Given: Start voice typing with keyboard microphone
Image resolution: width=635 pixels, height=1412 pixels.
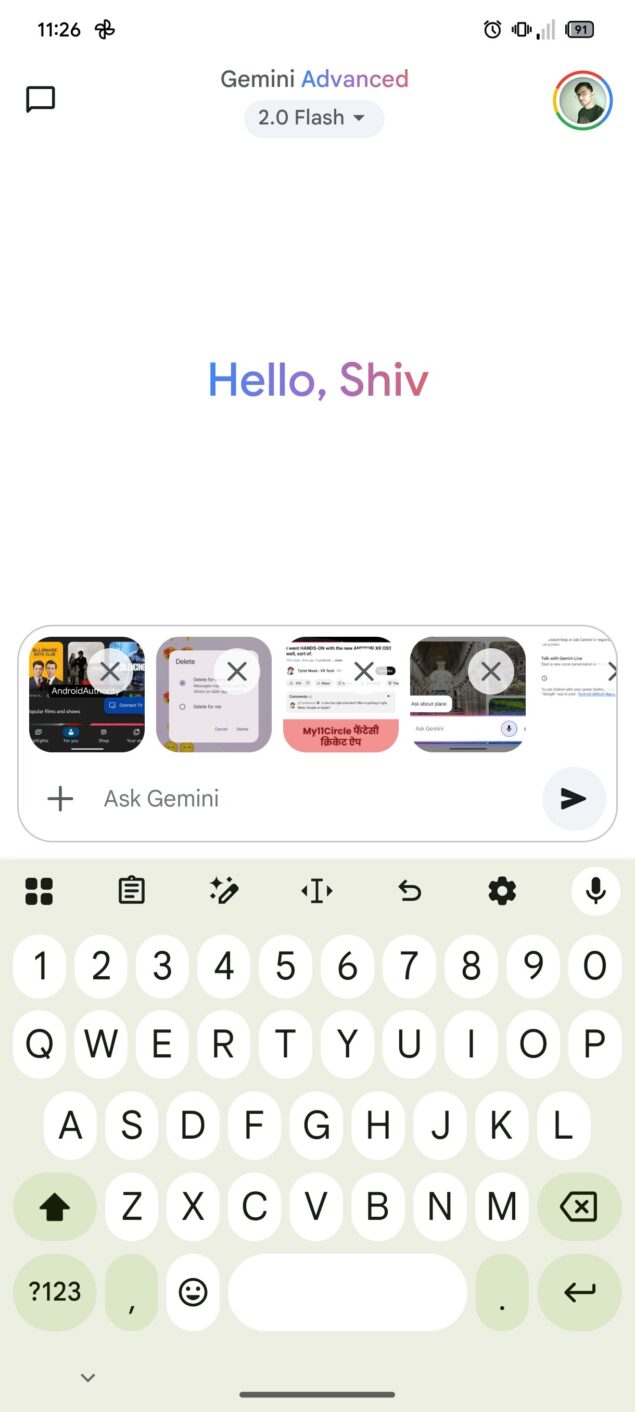Looking at the screenshot, I should click(x=596, y=890).
